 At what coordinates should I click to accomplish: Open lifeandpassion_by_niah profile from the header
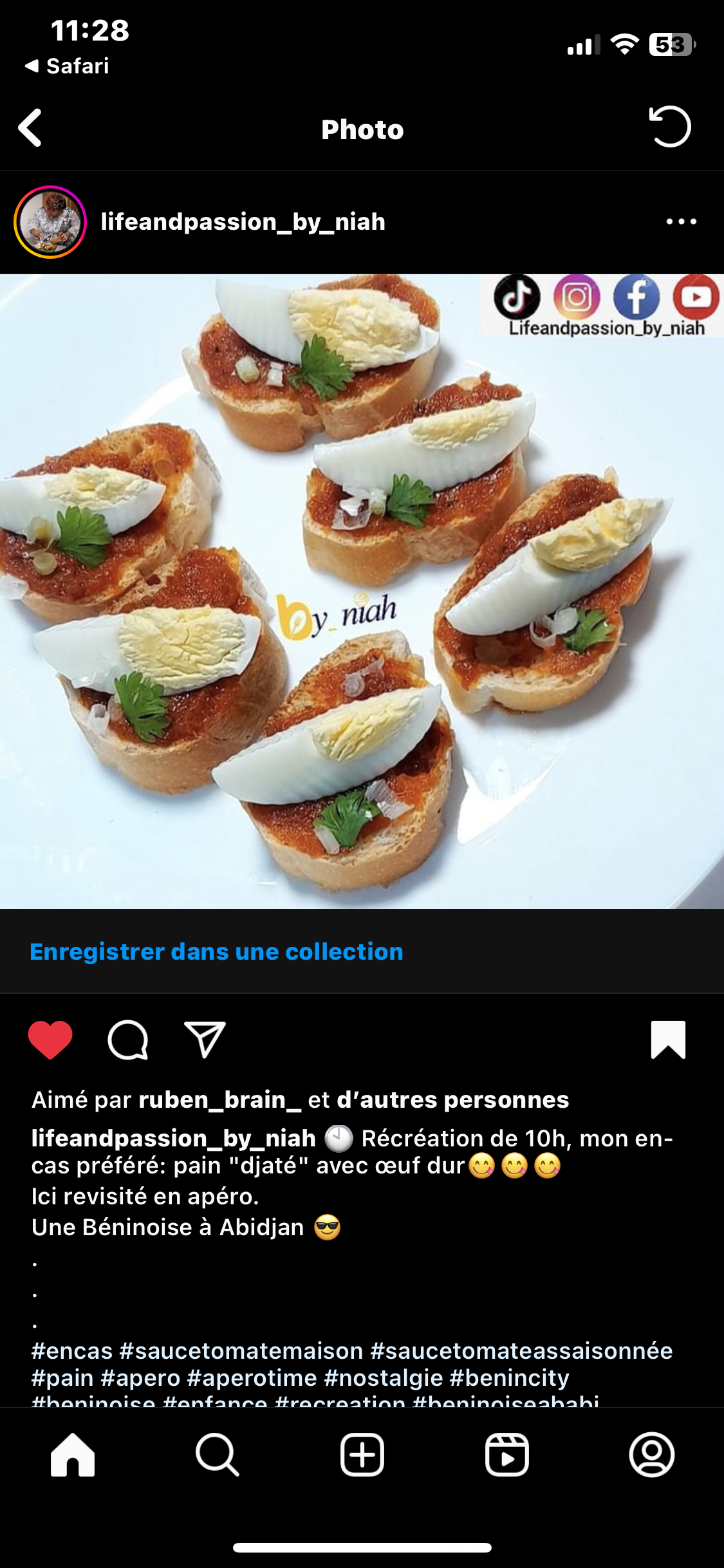[243, 222]
